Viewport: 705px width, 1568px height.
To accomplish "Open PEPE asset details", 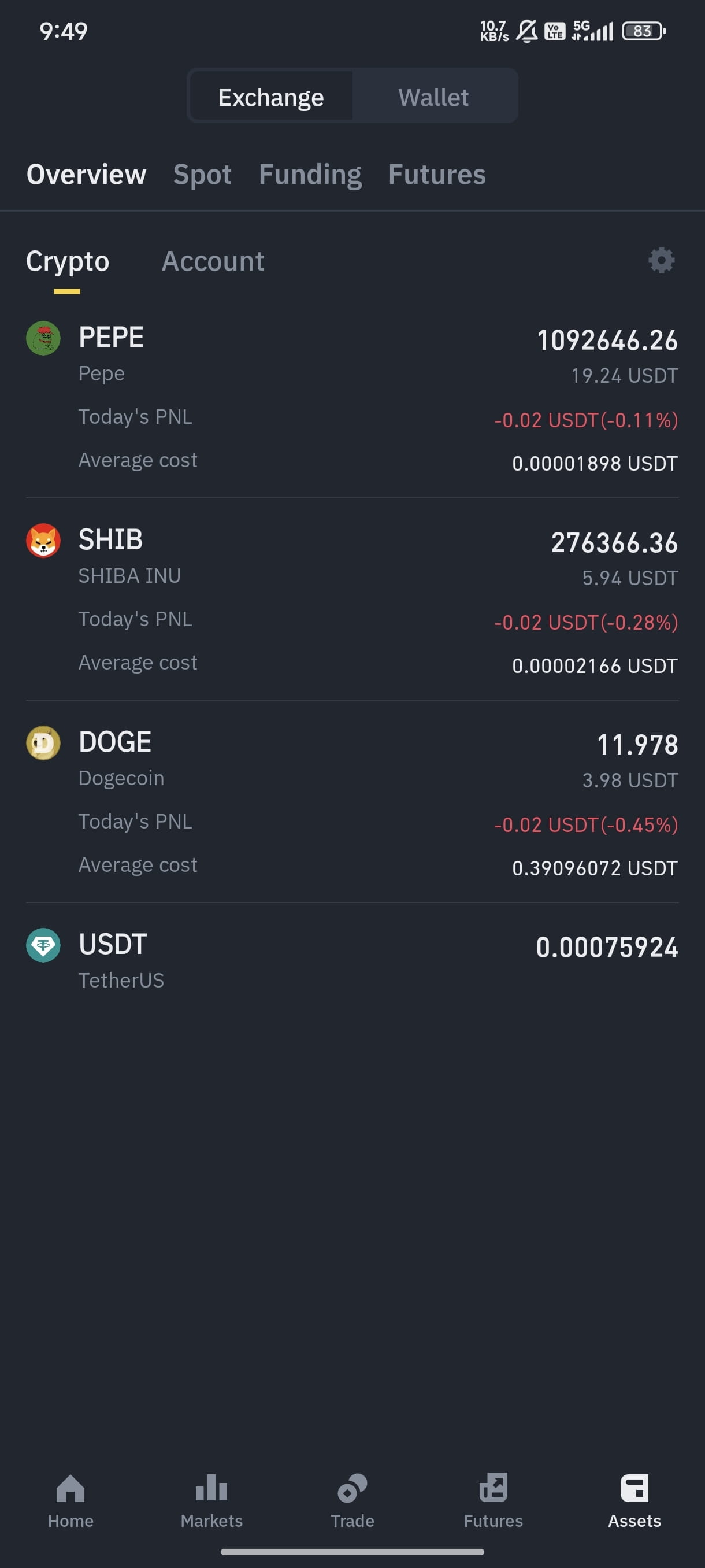I will [x=352, y=397].
